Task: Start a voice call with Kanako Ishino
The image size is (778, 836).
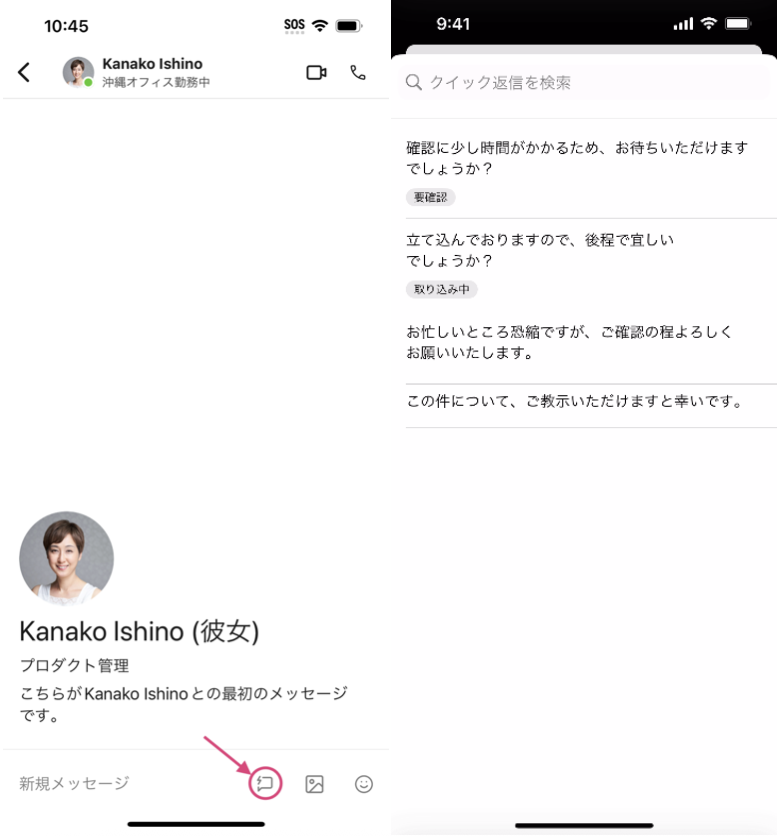Action: click(357, 72)
